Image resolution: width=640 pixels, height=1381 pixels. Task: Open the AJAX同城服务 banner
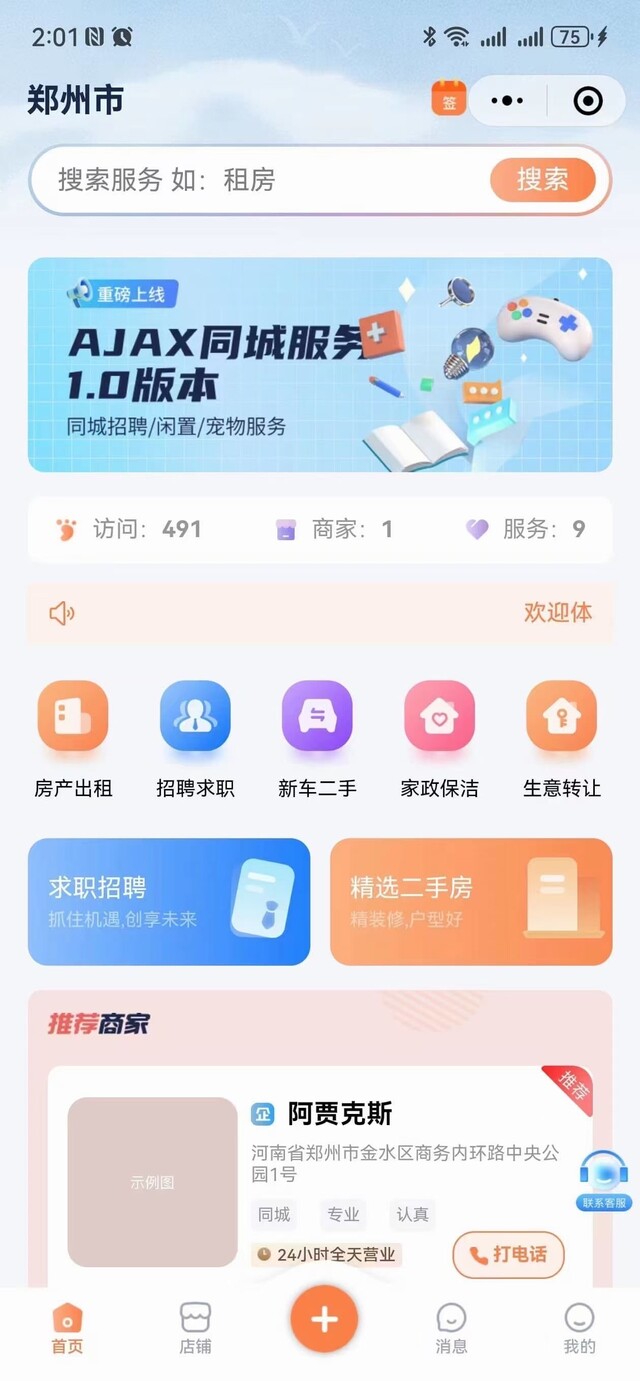tap(320, 365)
